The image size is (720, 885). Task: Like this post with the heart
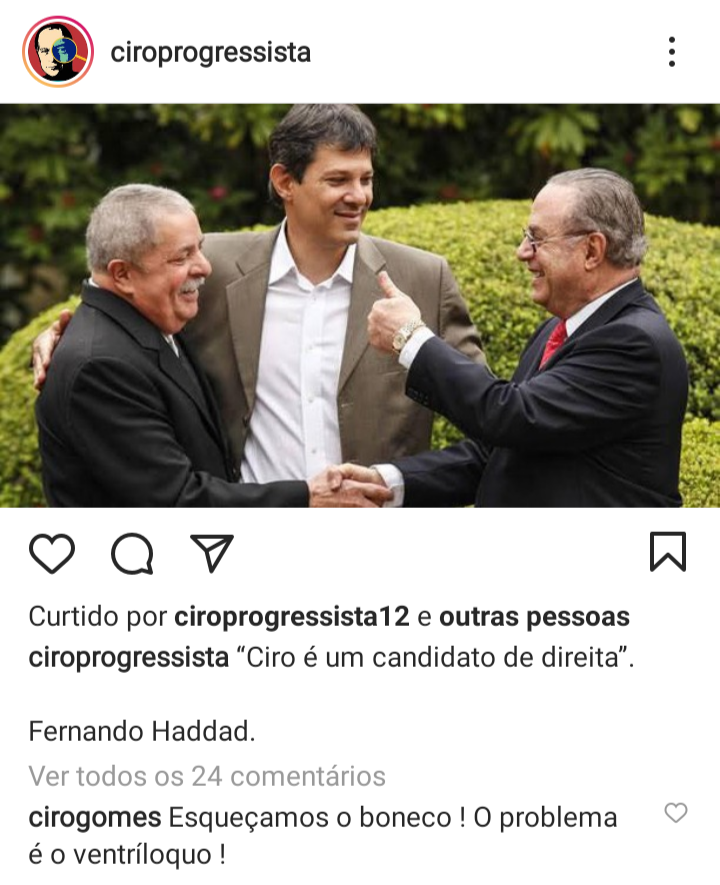click(x=52, y=553)
